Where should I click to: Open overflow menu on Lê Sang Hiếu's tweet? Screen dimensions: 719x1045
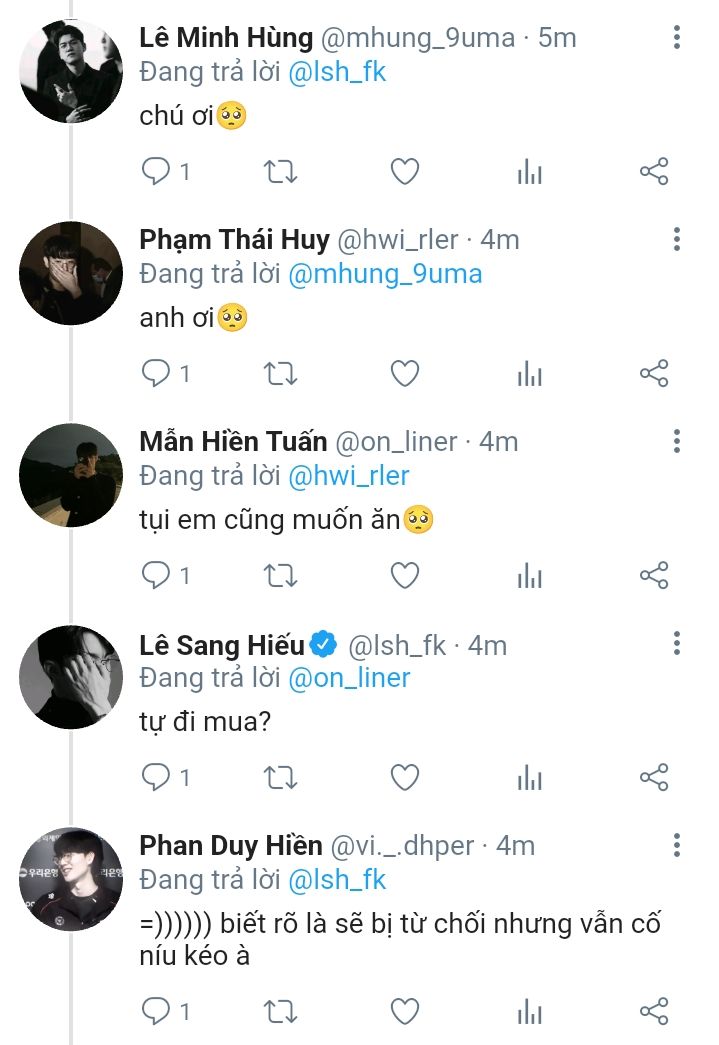677,643
